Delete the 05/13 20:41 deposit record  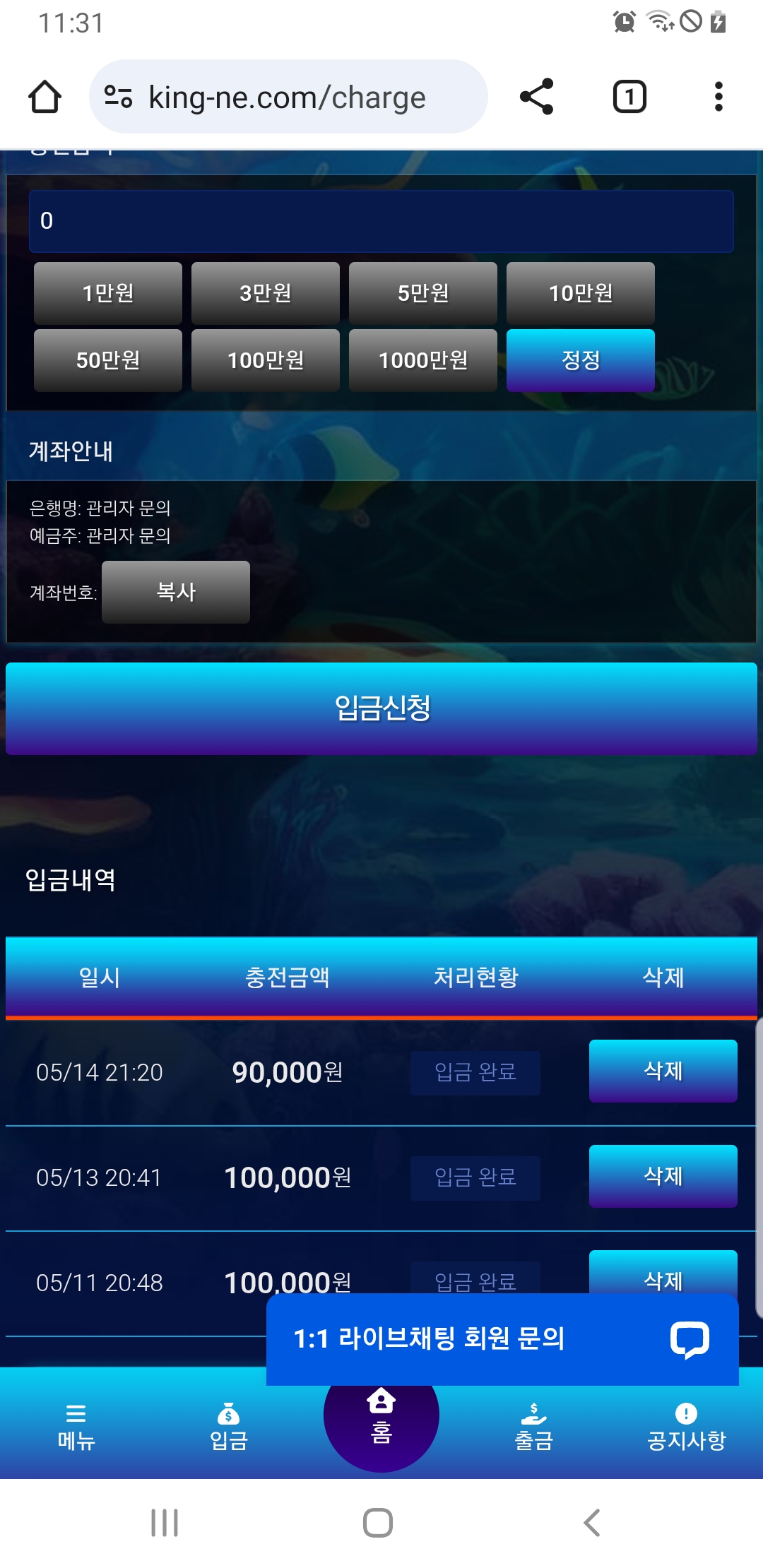[663, 1176]
